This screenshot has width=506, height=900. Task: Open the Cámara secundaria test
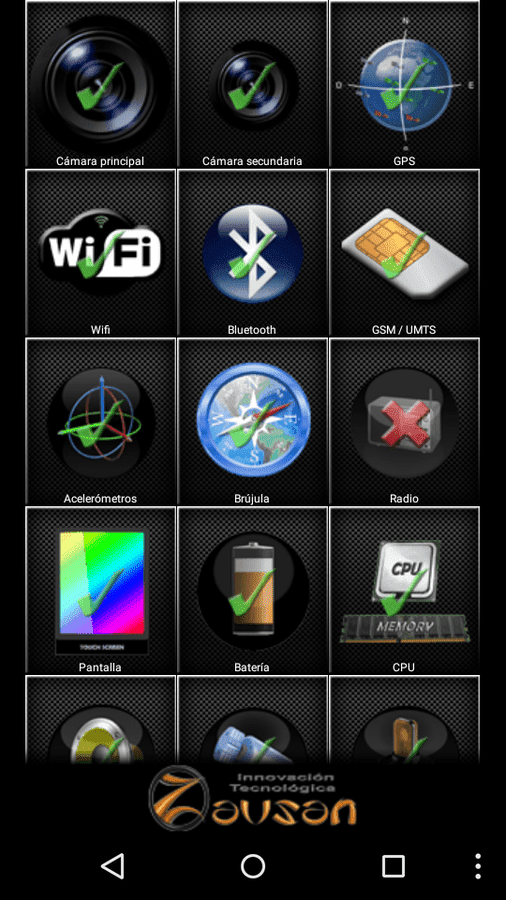[252, 84]
